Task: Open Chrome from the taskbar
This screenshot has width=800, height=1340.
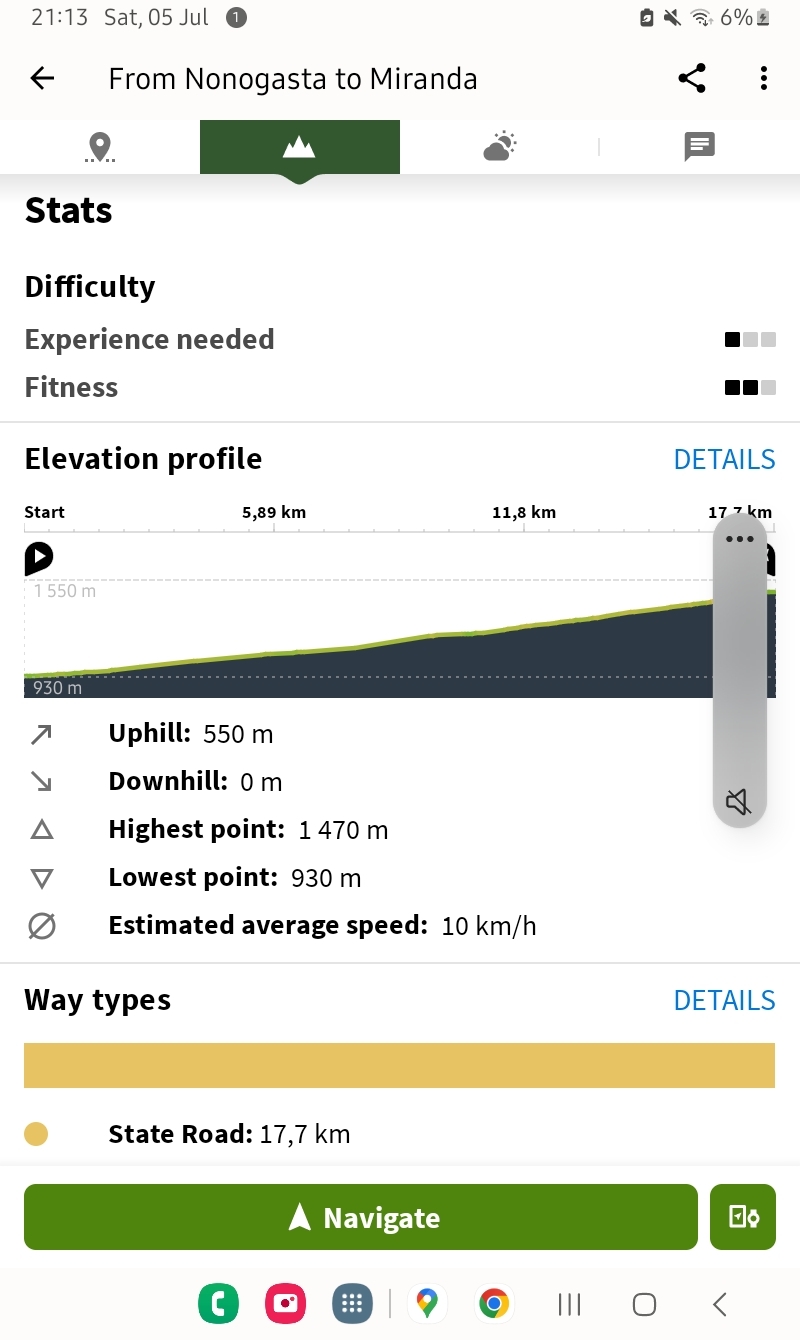Action: coord(493,1303)
